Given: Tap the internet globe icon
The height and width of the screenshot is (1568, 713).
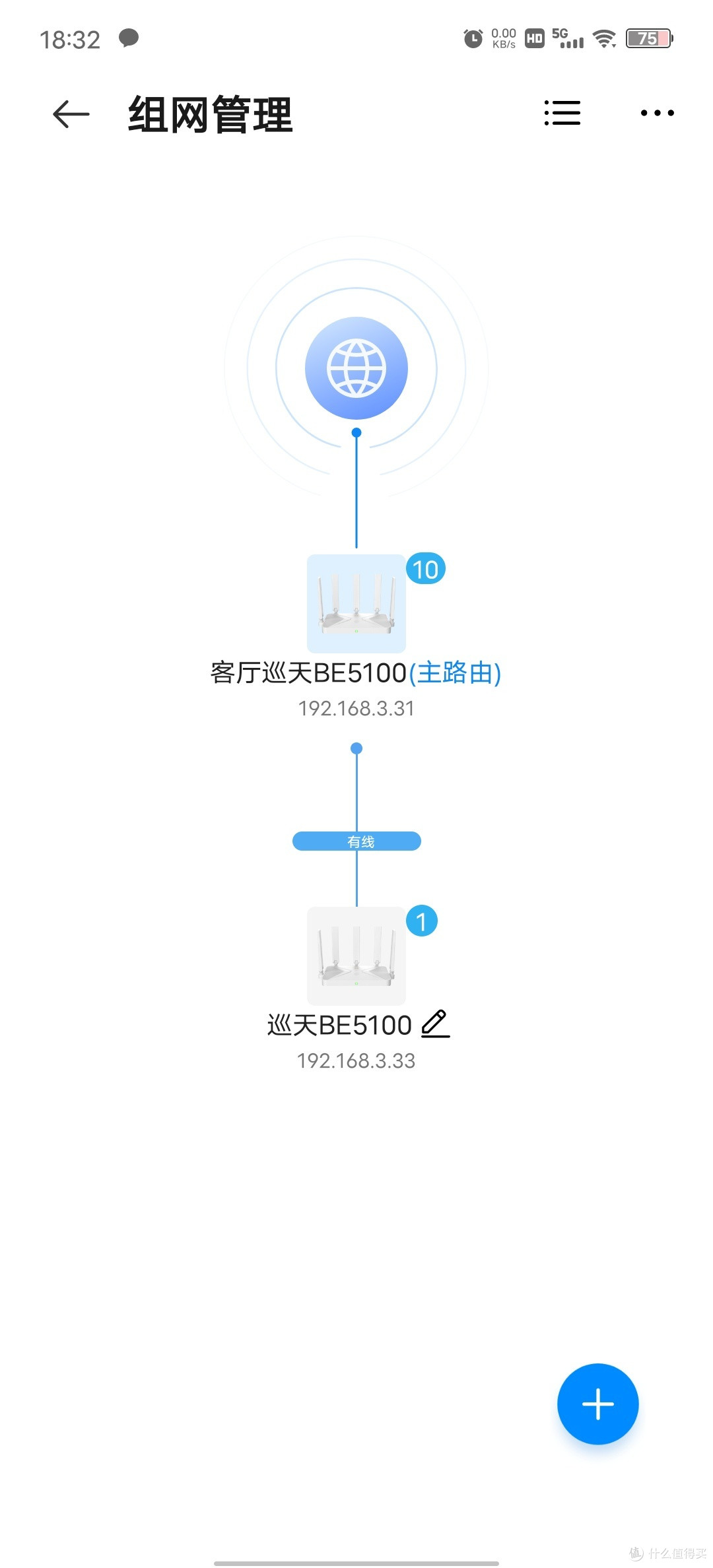Looking at the screenshot, I should click(356, 368).
